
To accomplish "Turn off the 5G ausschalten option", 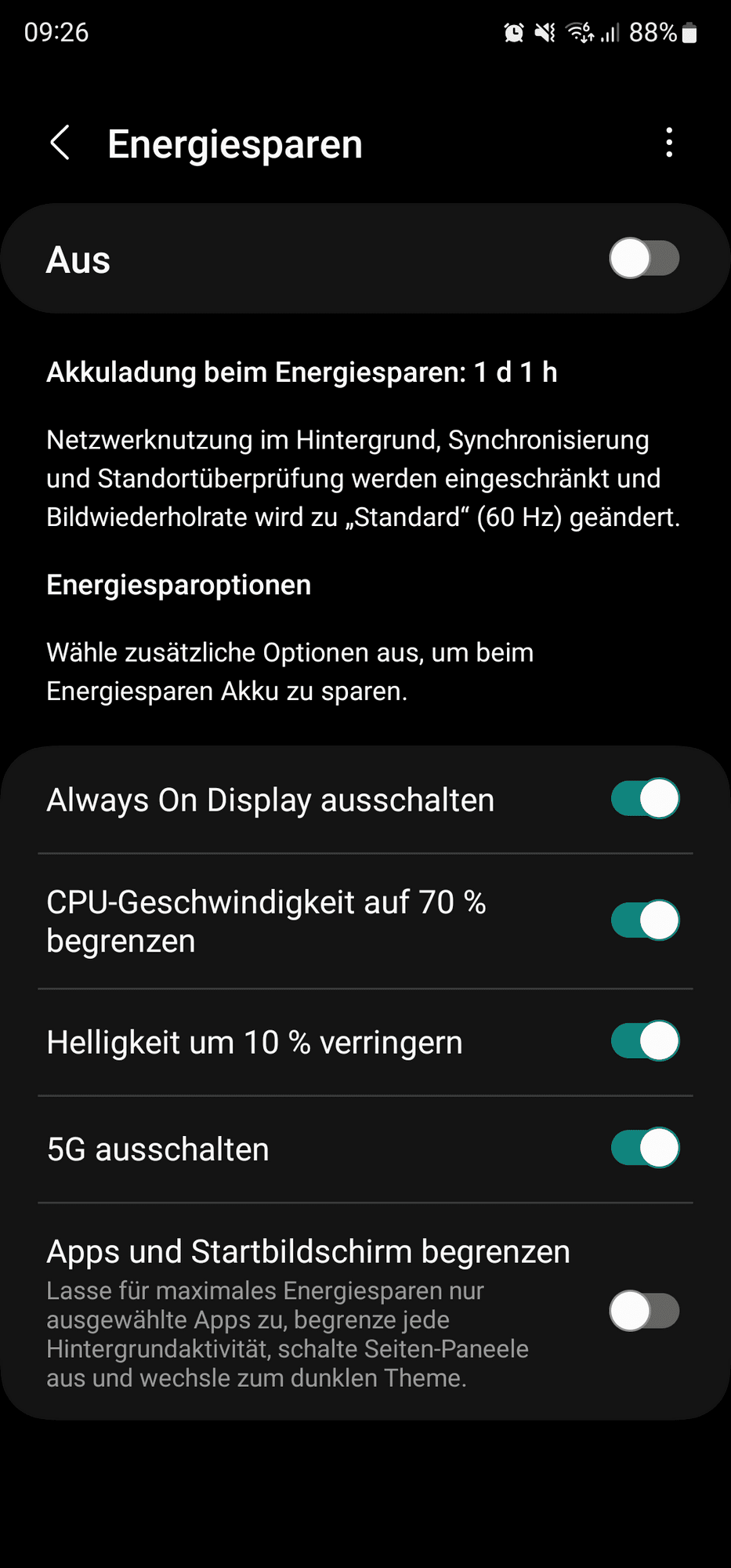I will tap(644, 1149).
